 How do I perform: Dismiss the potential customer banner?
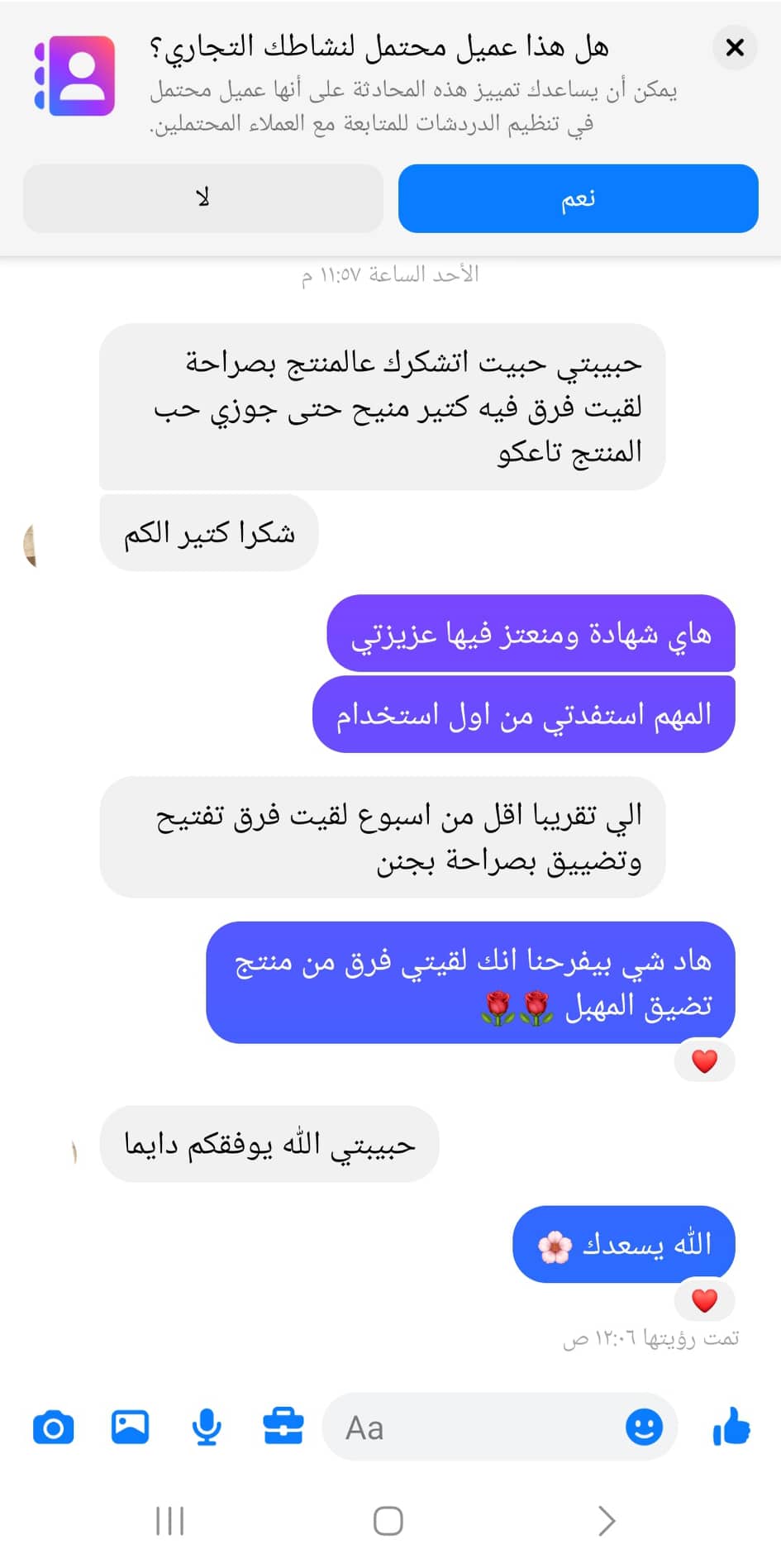pos(734,48)
